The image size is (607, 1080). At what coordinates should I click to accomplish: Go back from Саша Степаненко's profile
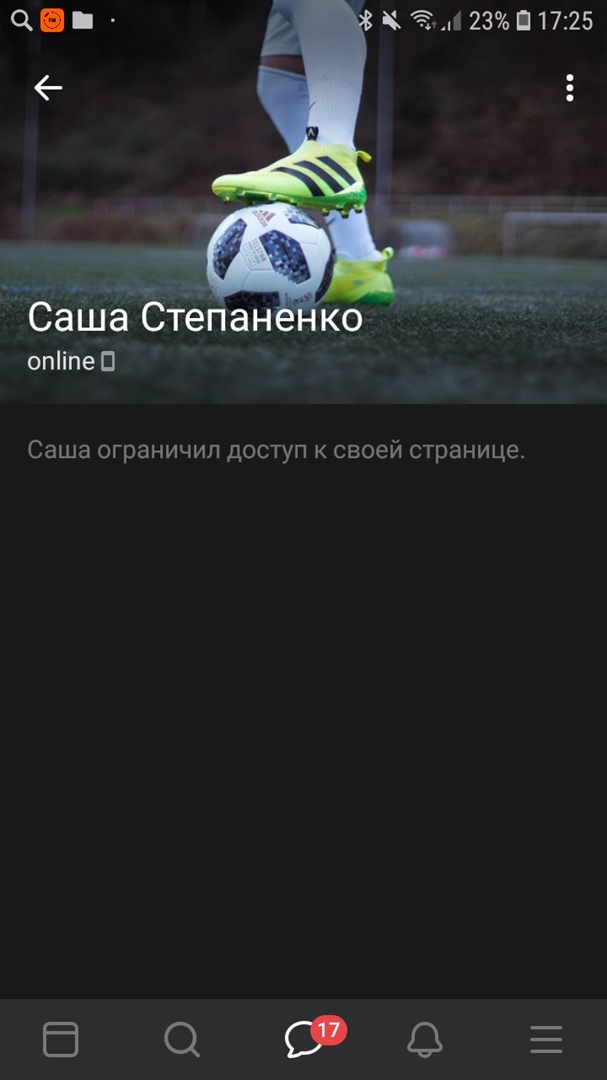48,88
